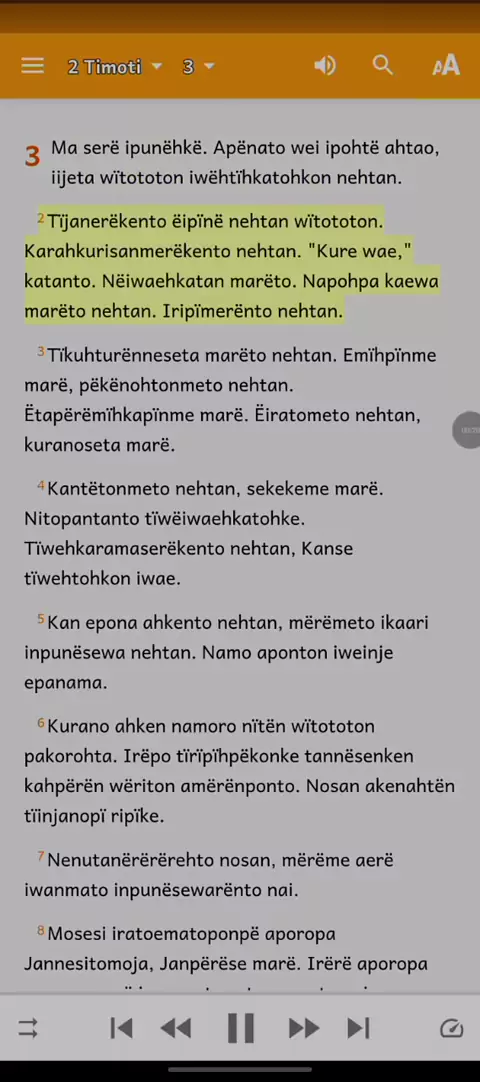Skip to the next chapter audio

(359, 1028)
